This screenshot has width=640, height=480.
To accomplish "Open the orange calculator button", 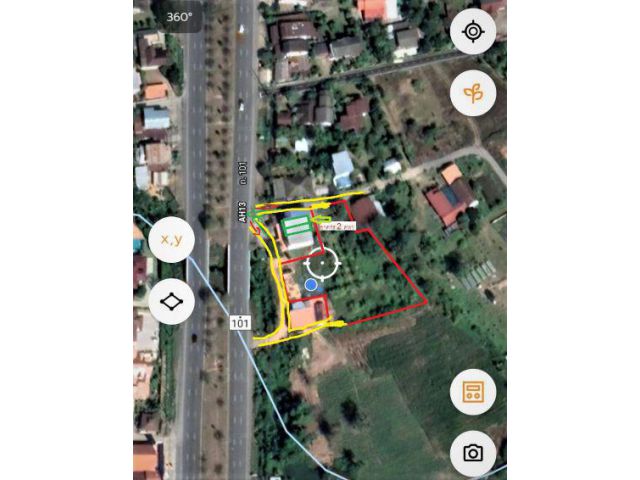I will (472, 391).
